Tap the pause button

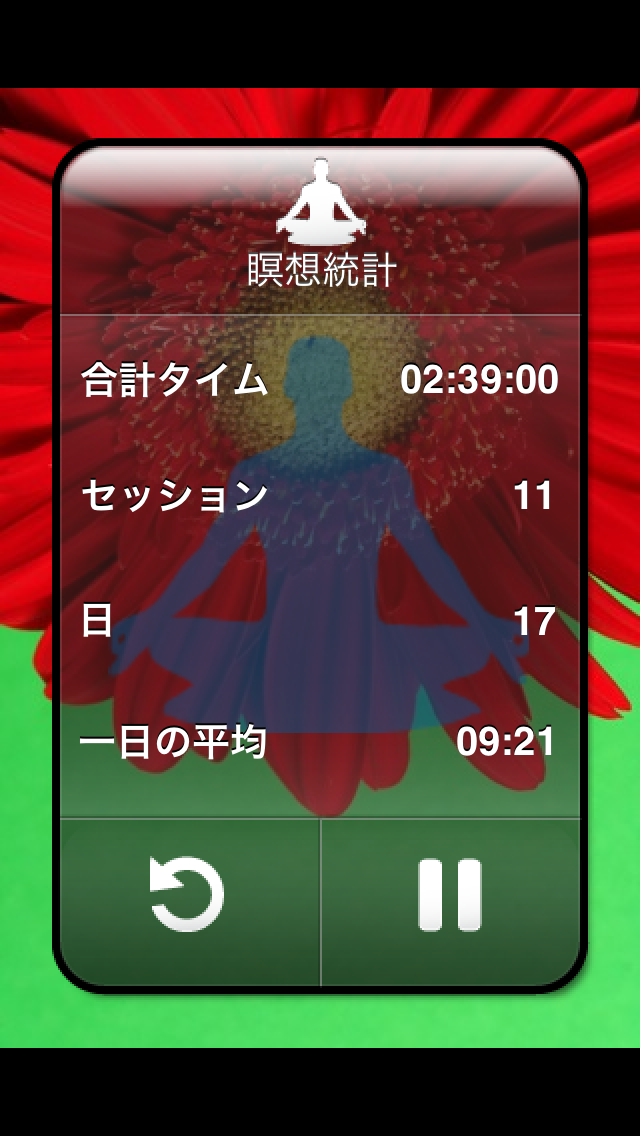[450, 901]
